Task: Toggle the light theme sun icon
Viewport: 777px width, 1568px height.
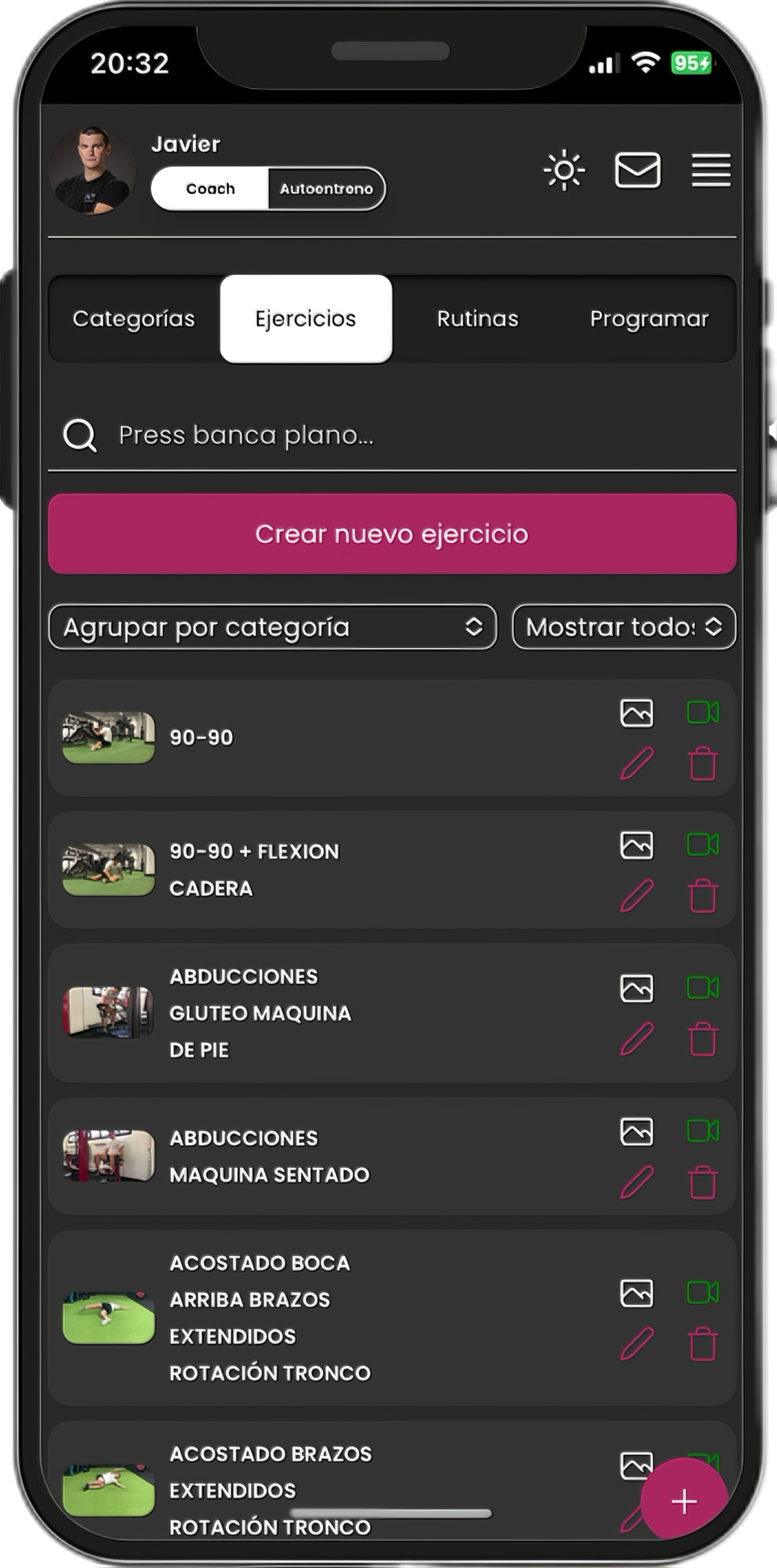Action: click(x=564, y=170)
